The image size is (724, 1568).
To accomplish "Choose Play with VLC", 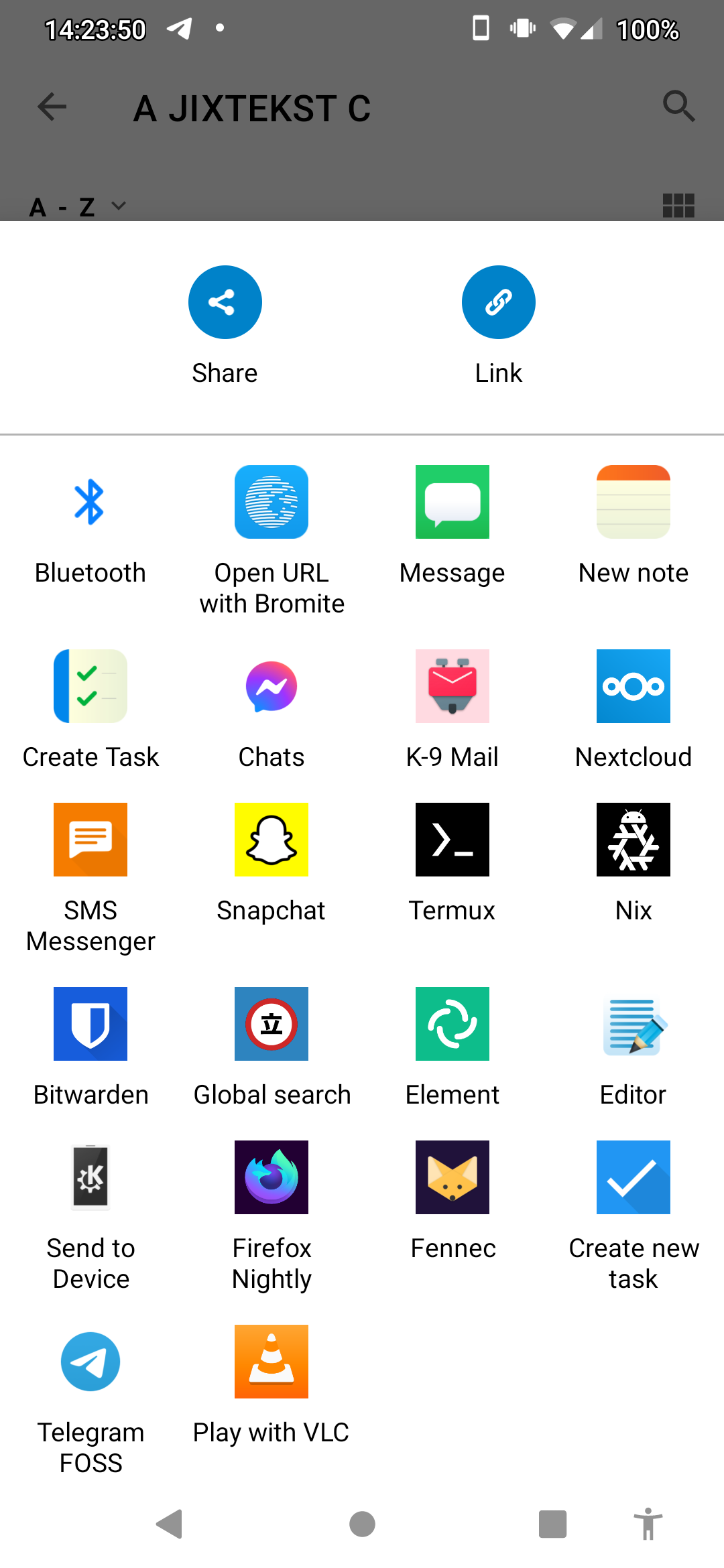I will (x=271, y=1362).
